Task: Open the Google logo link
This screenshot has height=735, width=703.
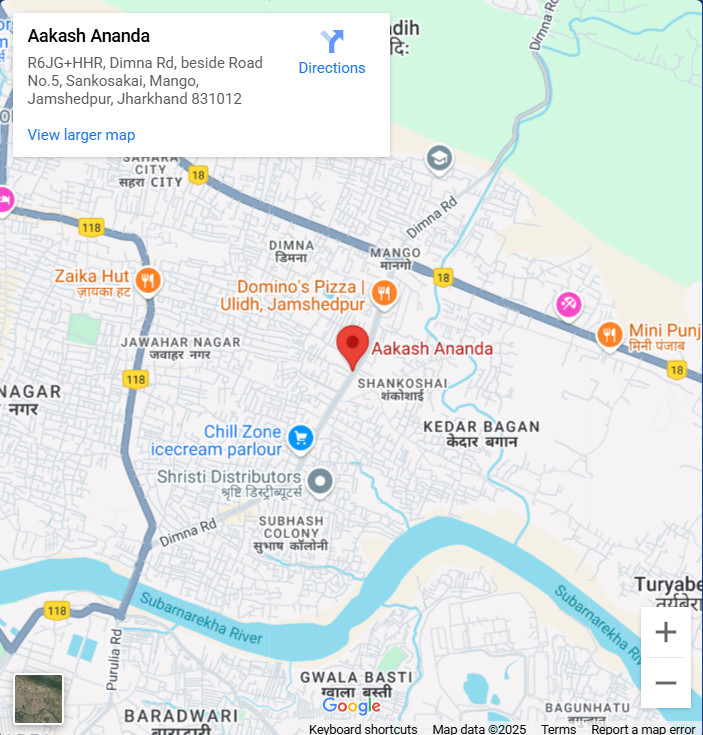Action: (x=352, y=706)
